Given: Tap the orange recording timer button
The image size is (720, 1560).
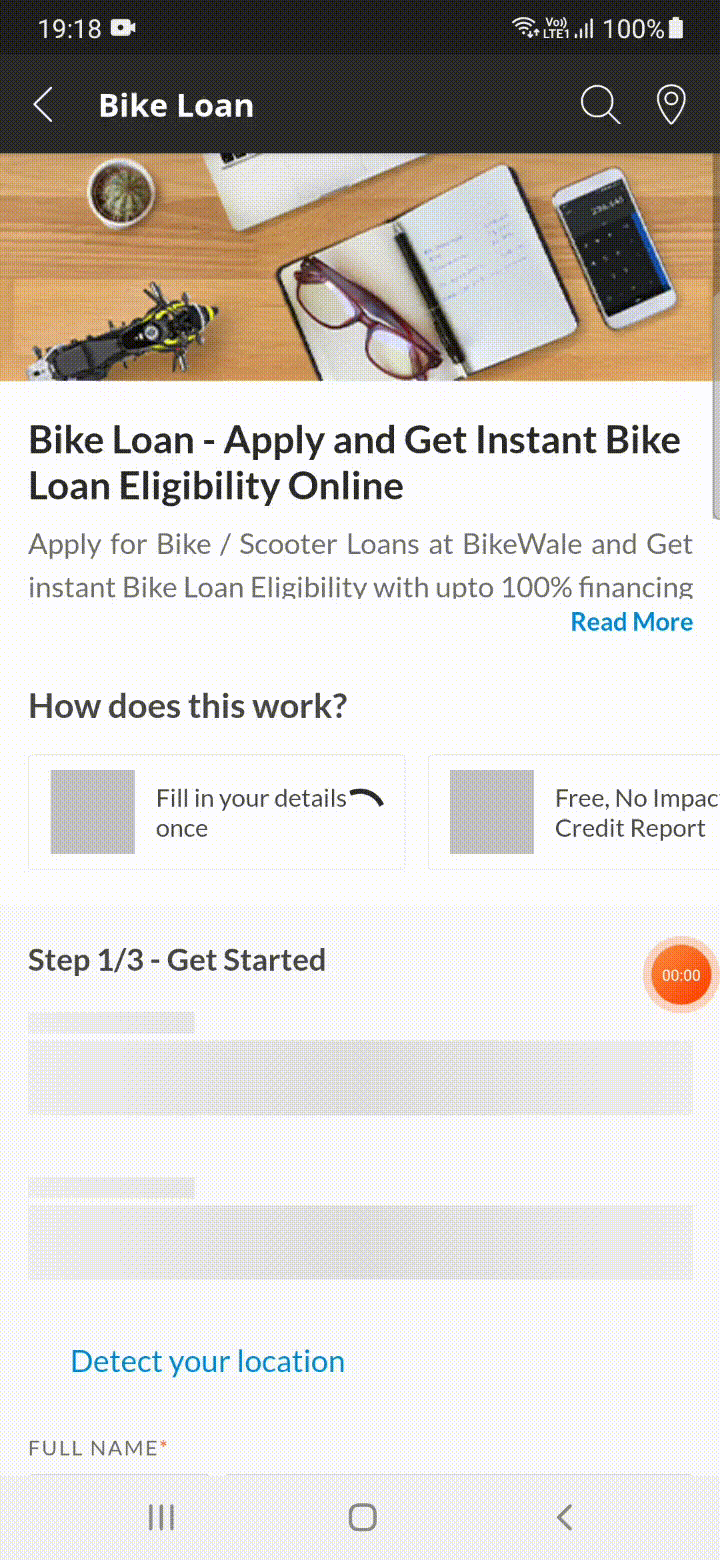Looking at the screenshot, I should [x=681, y=975].
